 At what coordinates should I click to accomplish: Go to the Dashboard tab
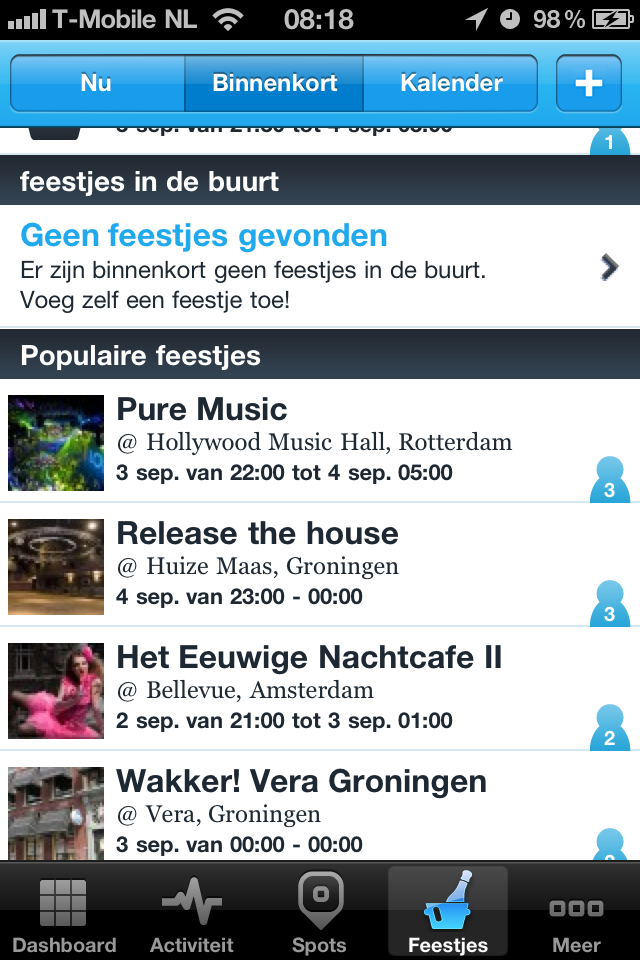[64, 912]
